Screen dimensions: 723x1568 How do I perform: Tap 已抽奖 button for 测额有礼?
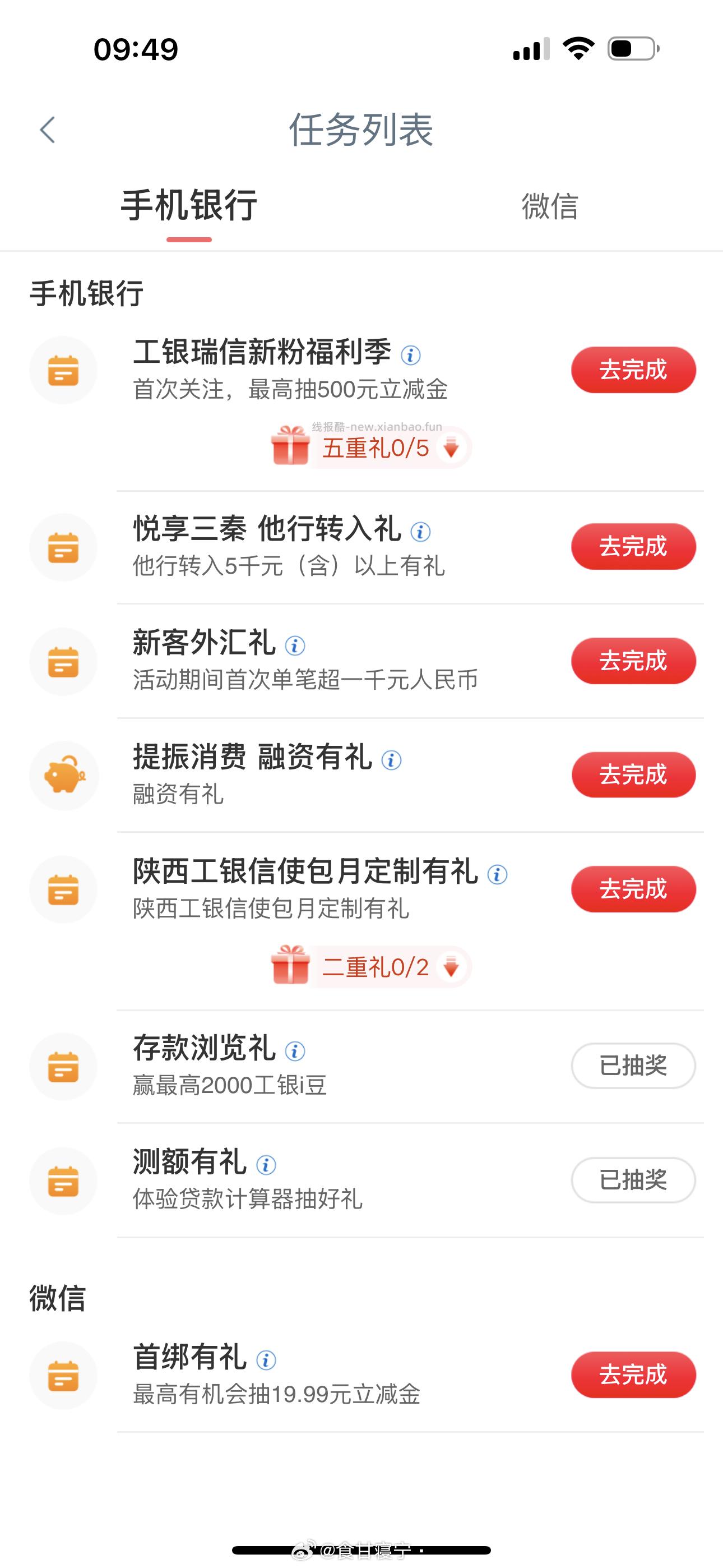coord(633,1180)
